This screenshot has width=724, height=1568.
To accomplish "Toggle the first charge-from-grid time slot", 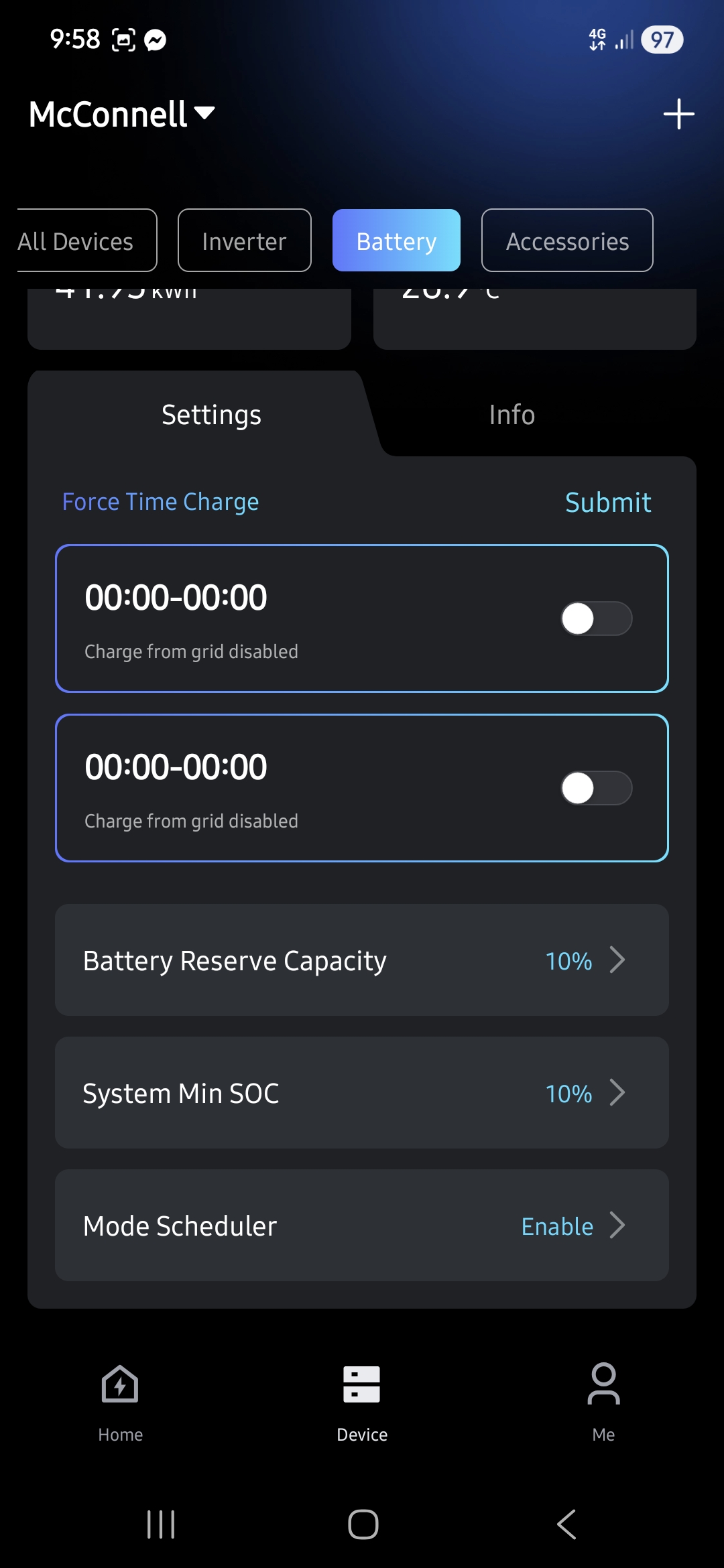I will 596,618.
